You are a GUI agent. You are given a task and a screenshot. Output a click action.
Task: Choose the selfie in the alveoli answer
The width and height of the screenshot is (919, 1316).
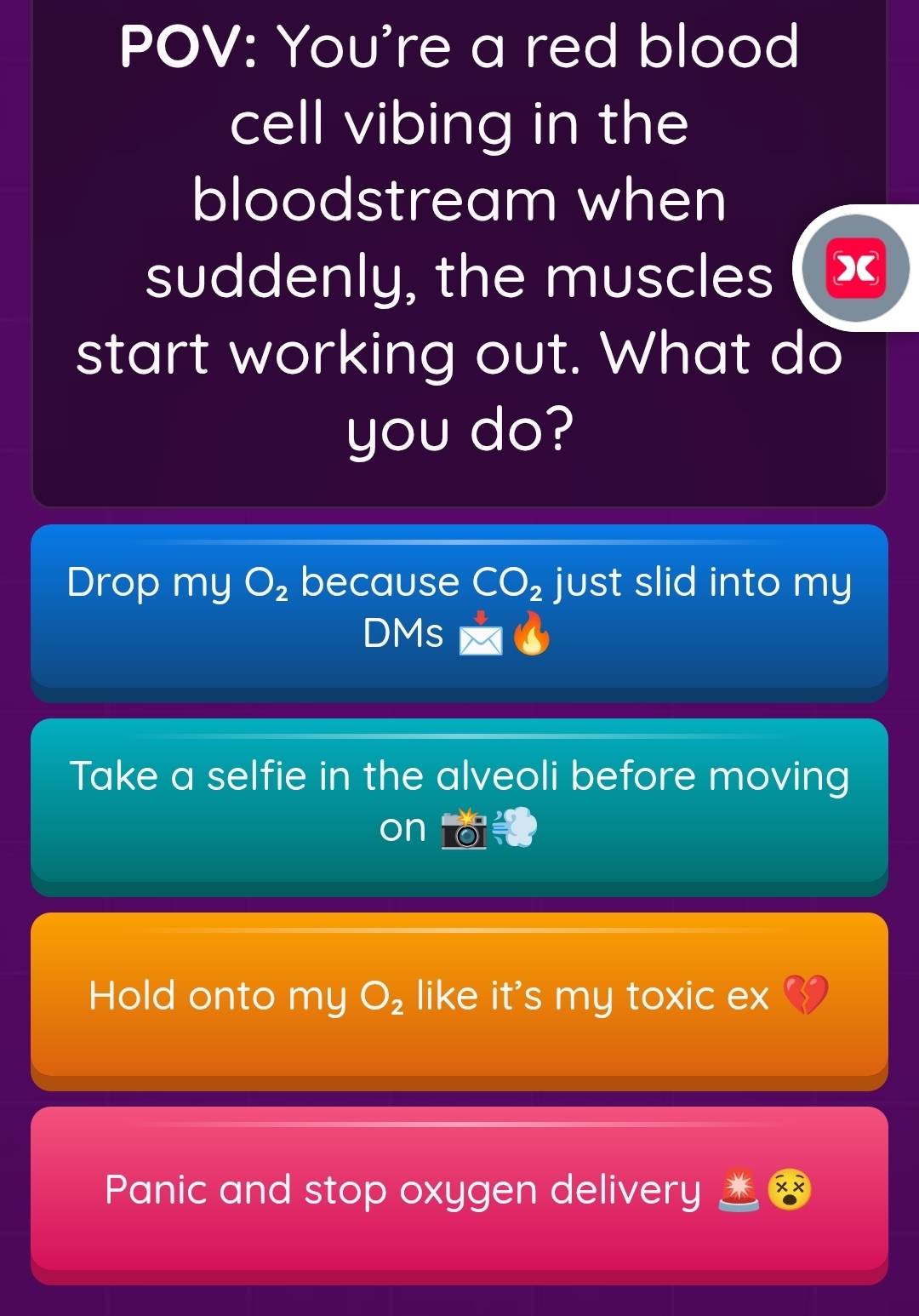pos(459,802)
